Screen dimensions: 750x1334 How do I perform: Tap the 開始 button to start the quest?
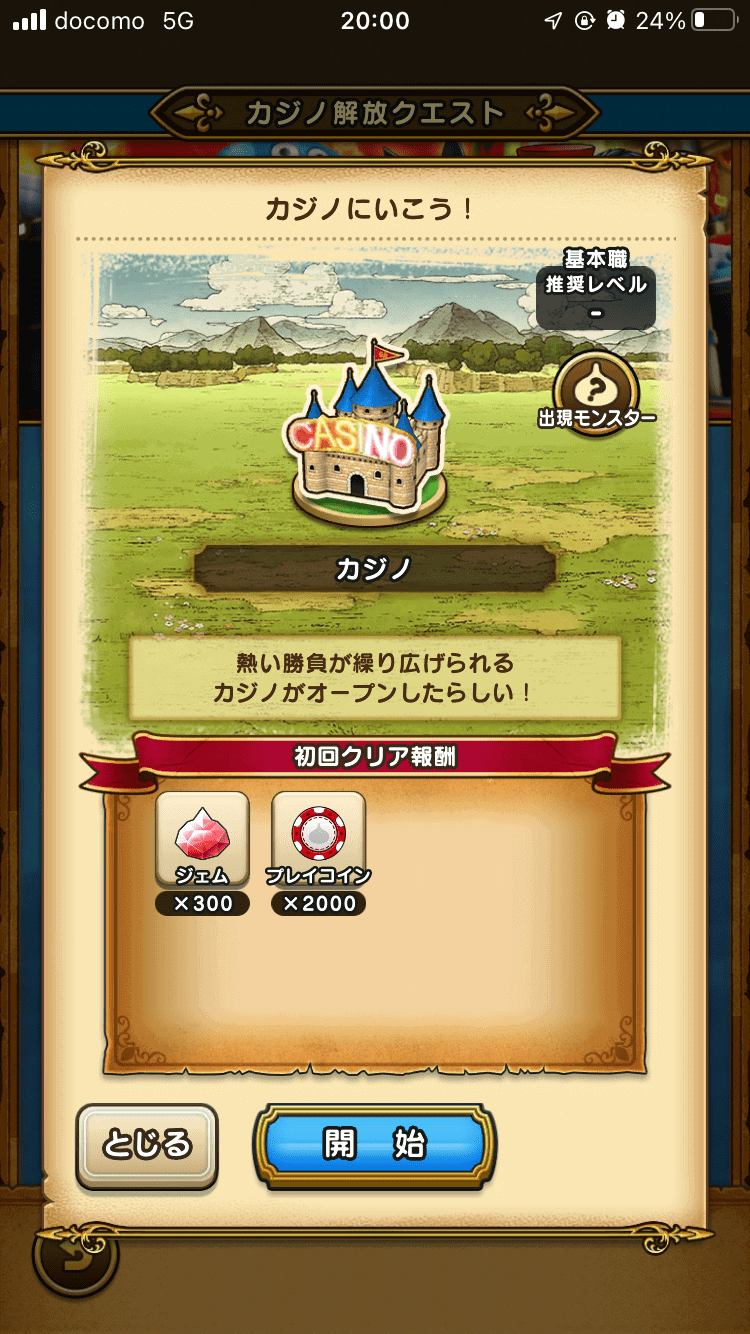pyautogui.click(x=375, y=1145)
